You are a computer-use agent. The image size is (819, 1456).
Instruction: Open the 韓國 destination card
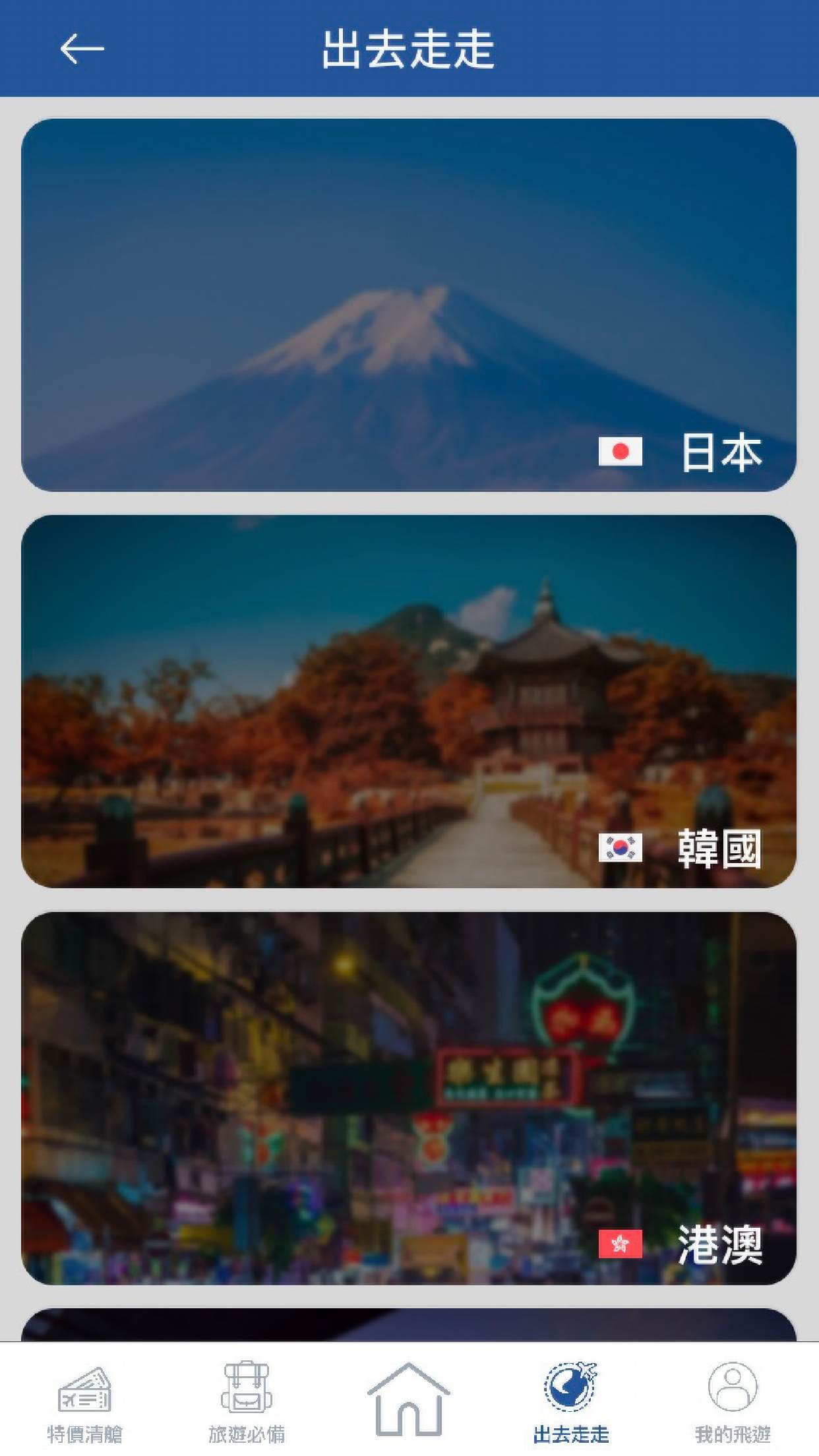(409, 702)
